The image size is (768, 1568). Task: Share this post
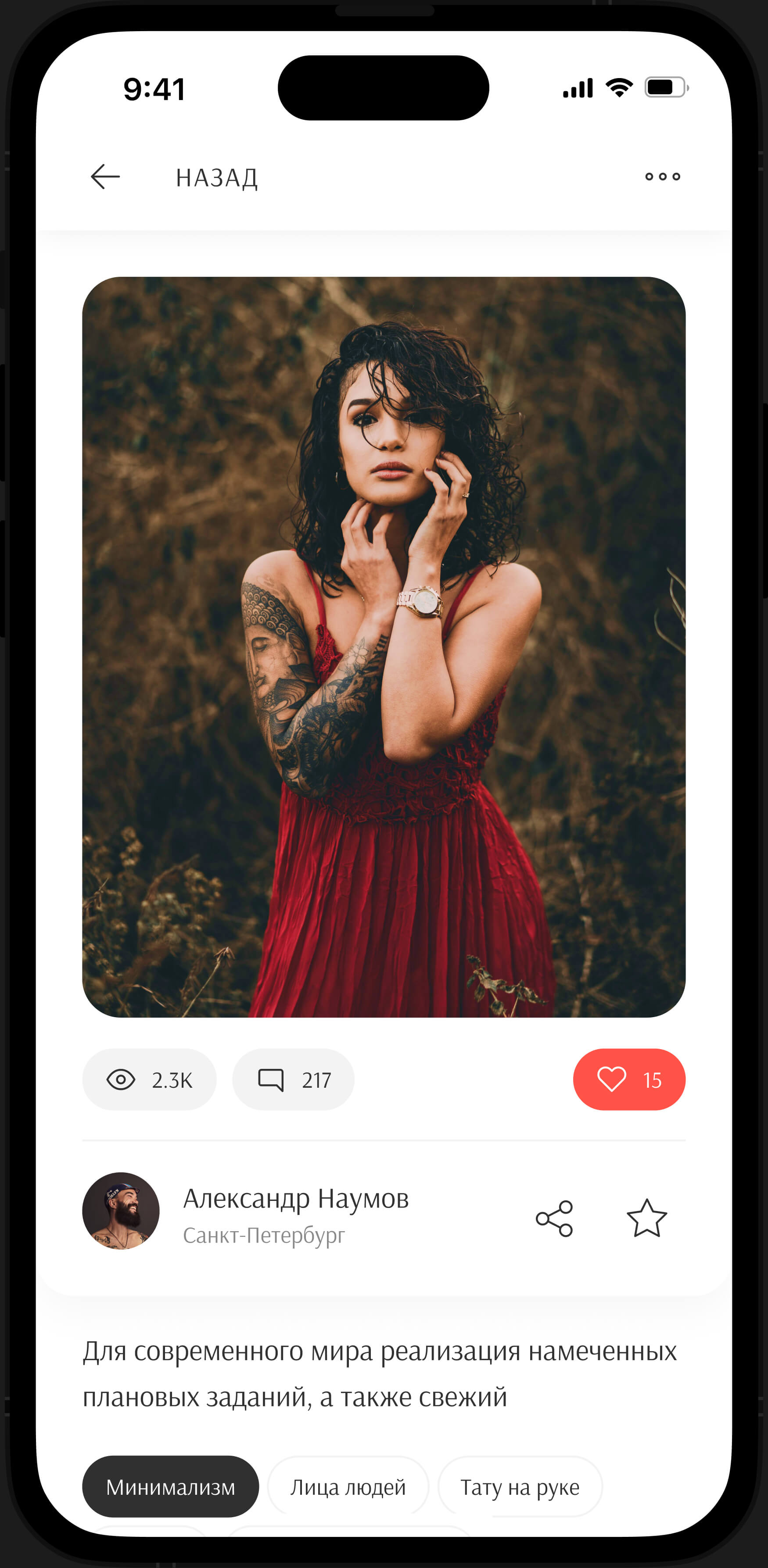pos(554,1218)
